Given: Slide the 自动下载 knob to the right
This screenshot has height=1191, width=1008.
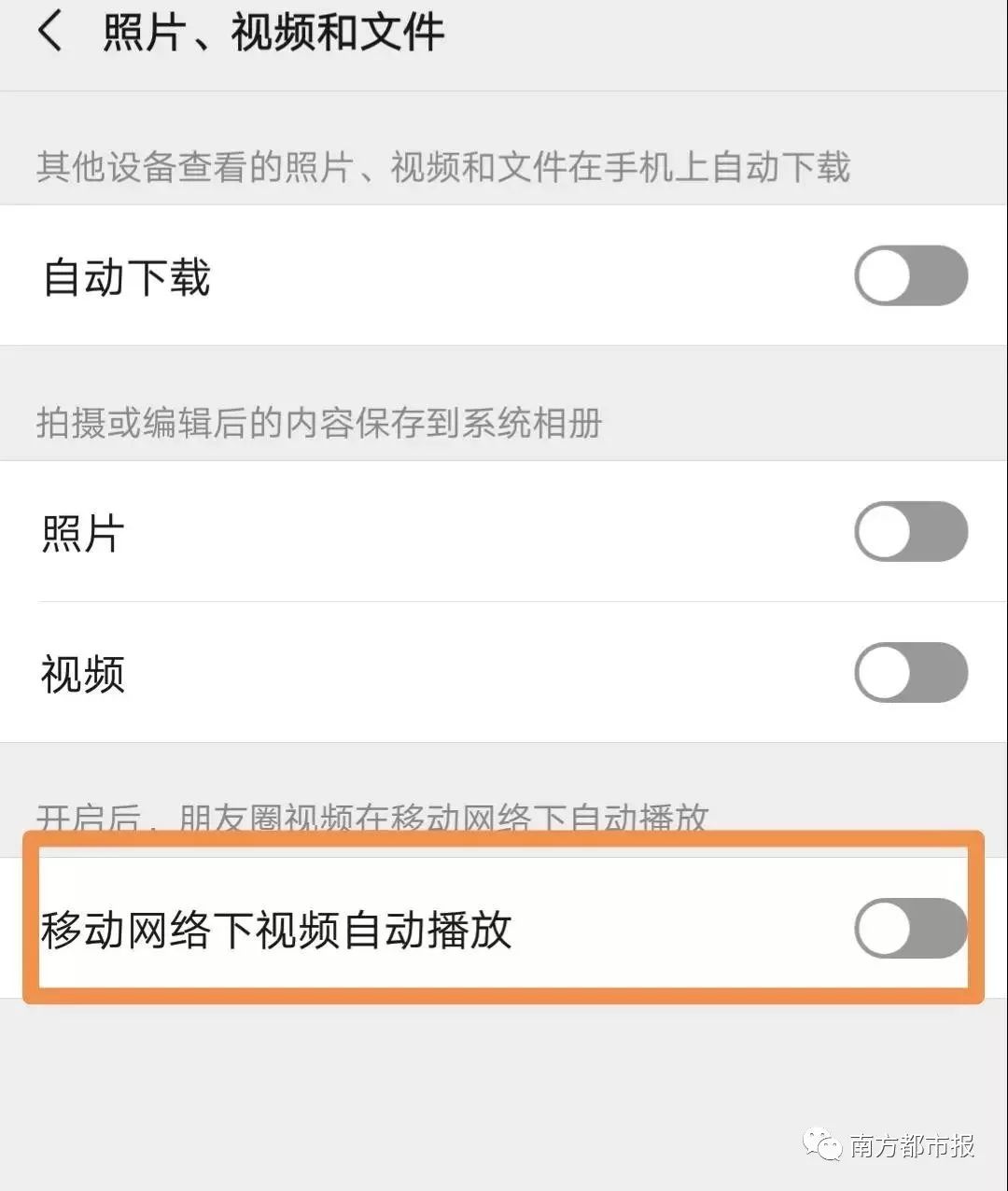Looking at the screenshot, I should [x=882, y=275].
